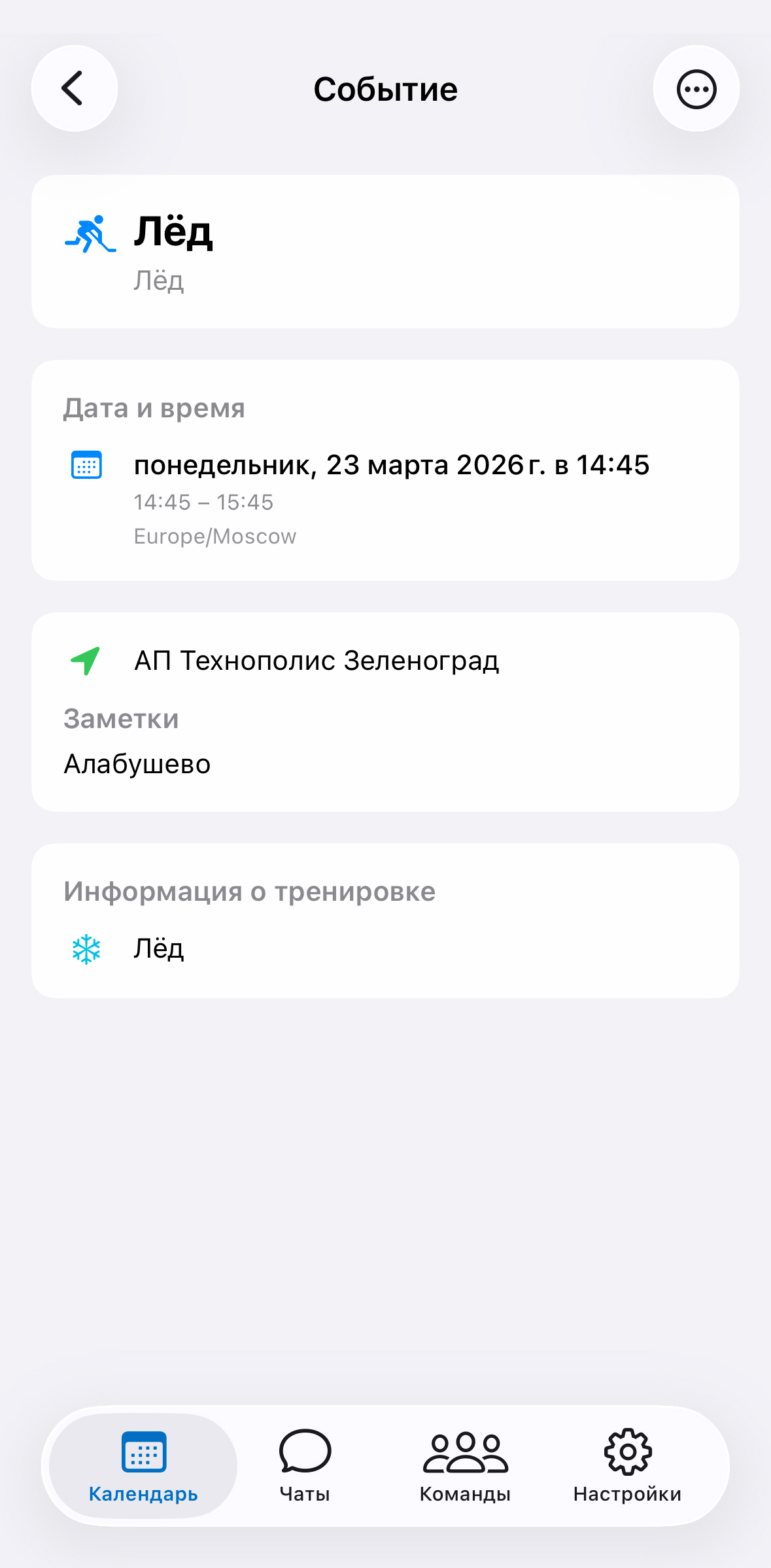Click the Алабушево notes text

(x=137, y=763)
